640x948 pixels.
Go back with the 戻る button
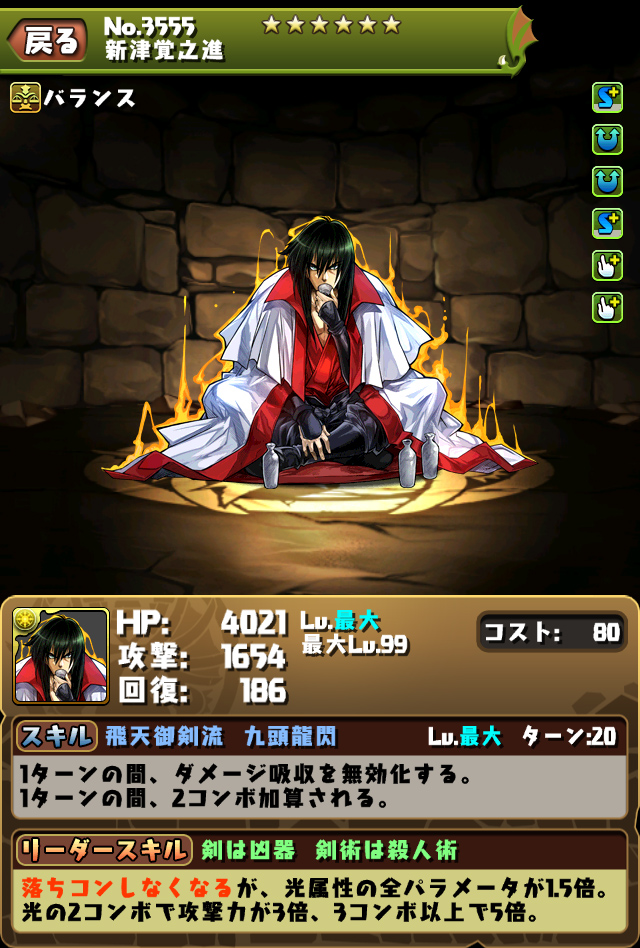pyautogui.click(x=46, y=41)
